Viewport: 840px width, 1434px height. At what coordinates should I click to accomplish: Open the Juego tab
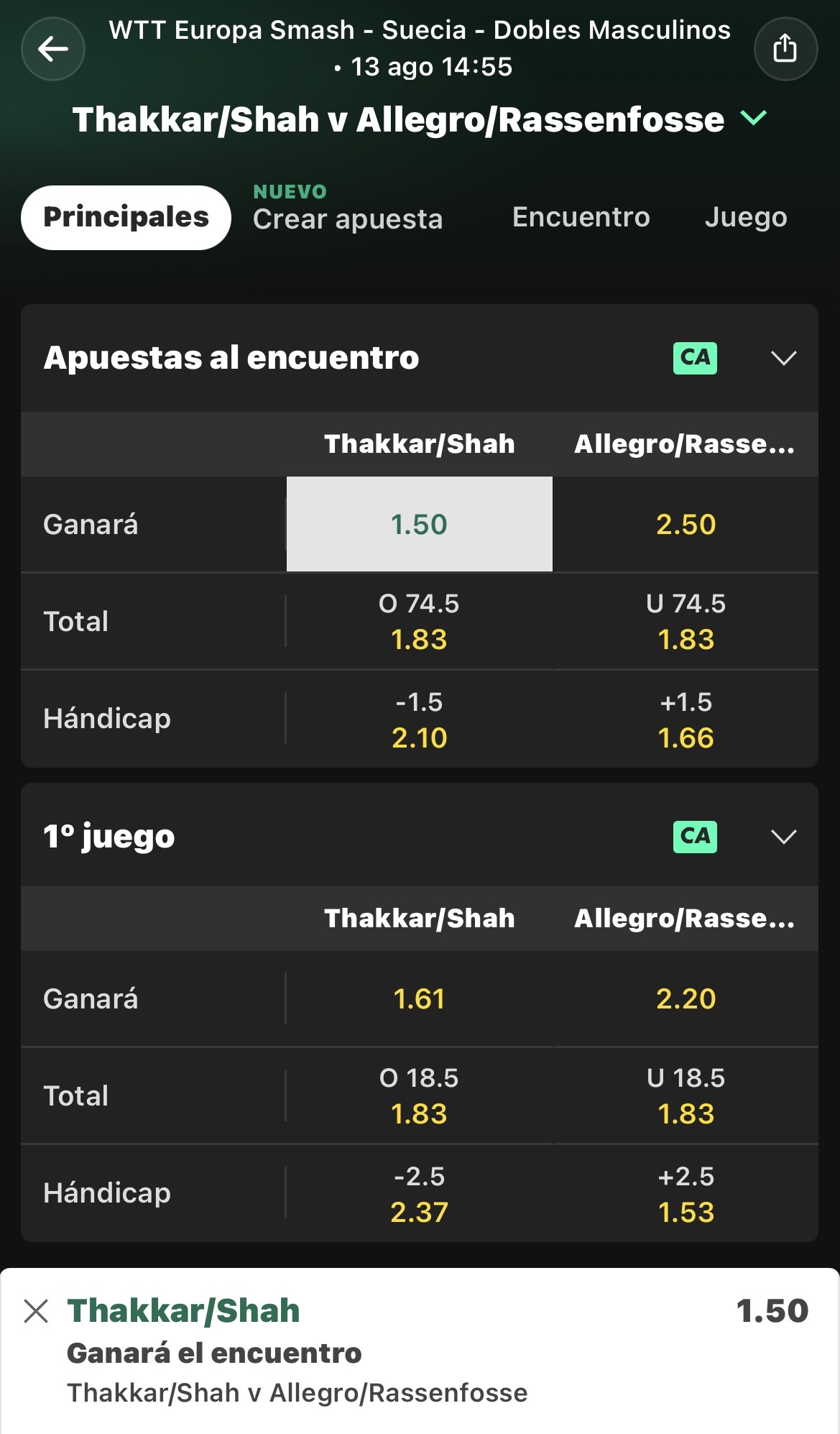(x=746, y=217)
